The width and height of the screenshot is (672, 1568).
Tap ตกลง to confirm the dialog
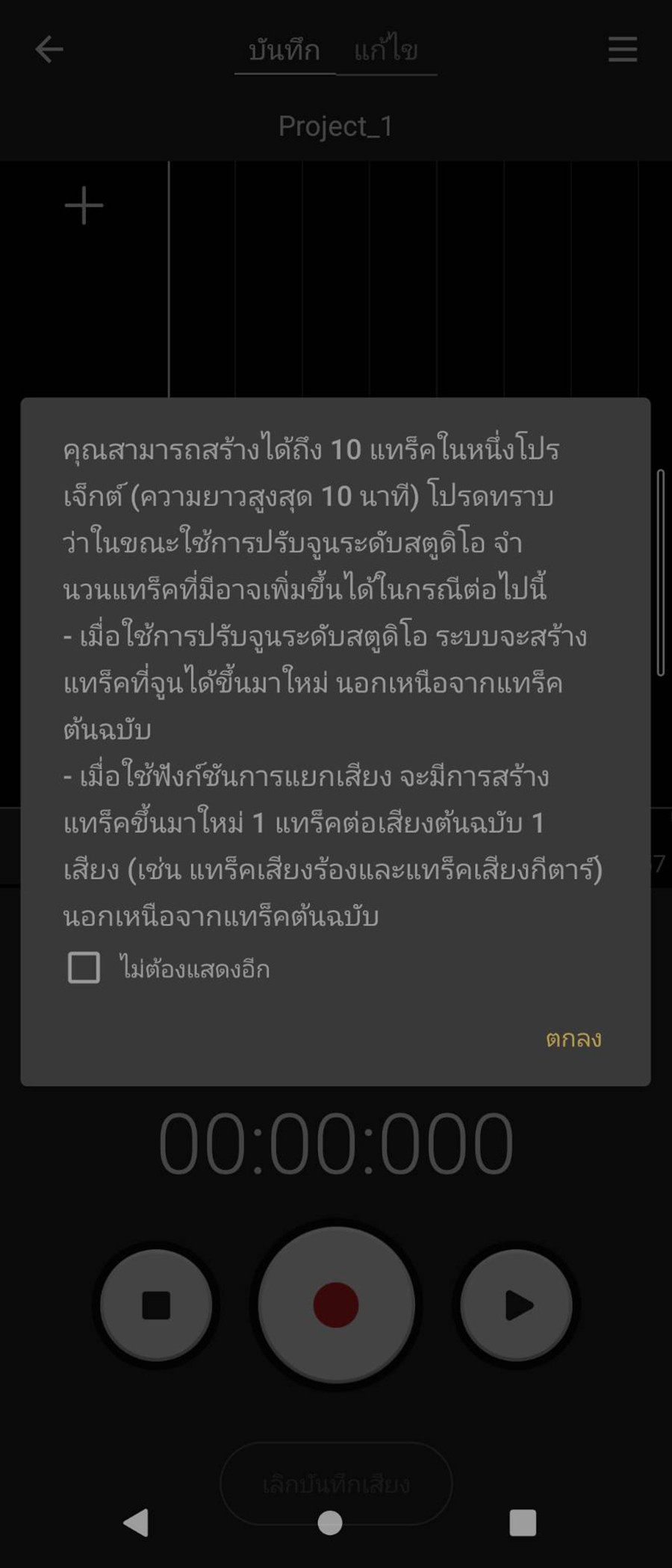tap(573, 1039)
